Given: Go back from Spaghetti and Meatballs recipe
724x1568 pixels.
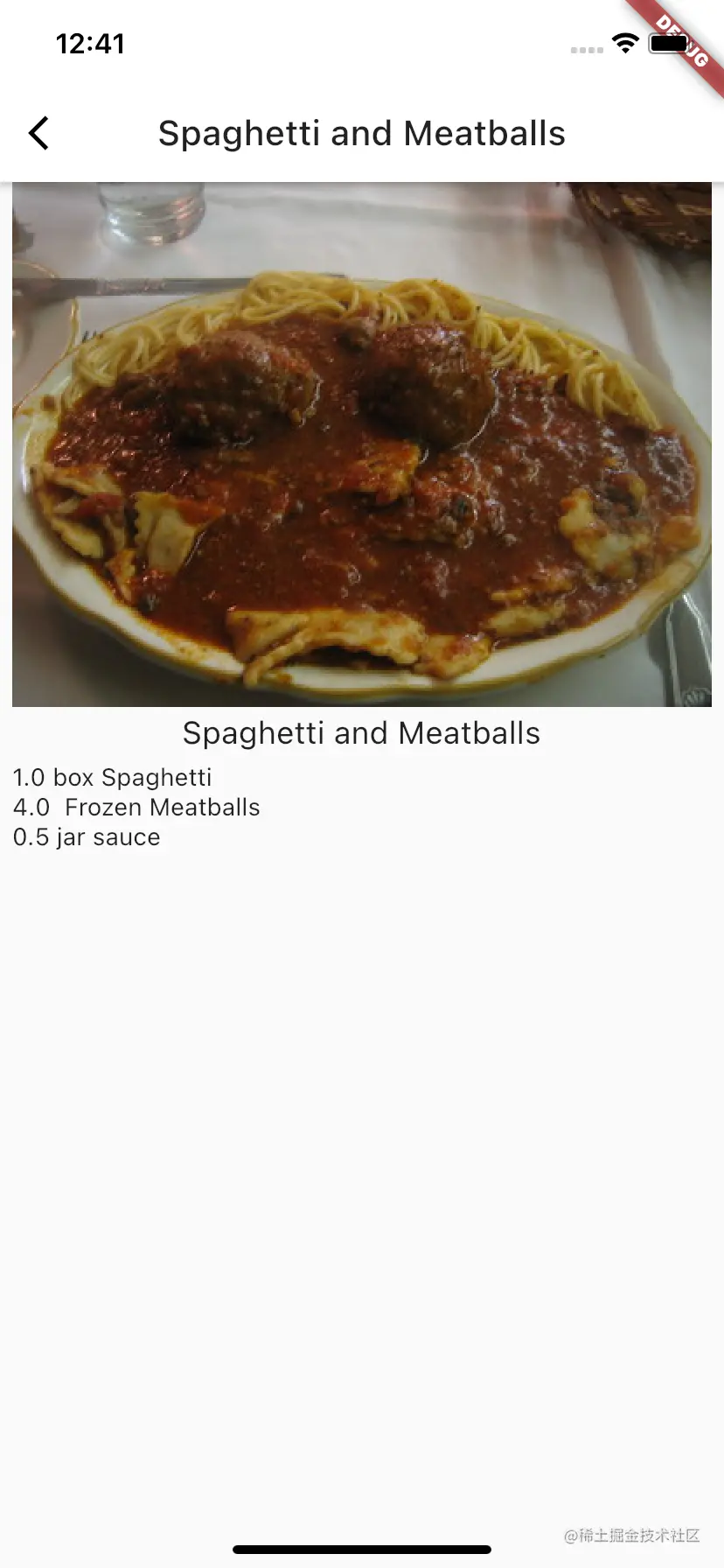Looking at the screenshot, I should [38, 134].
